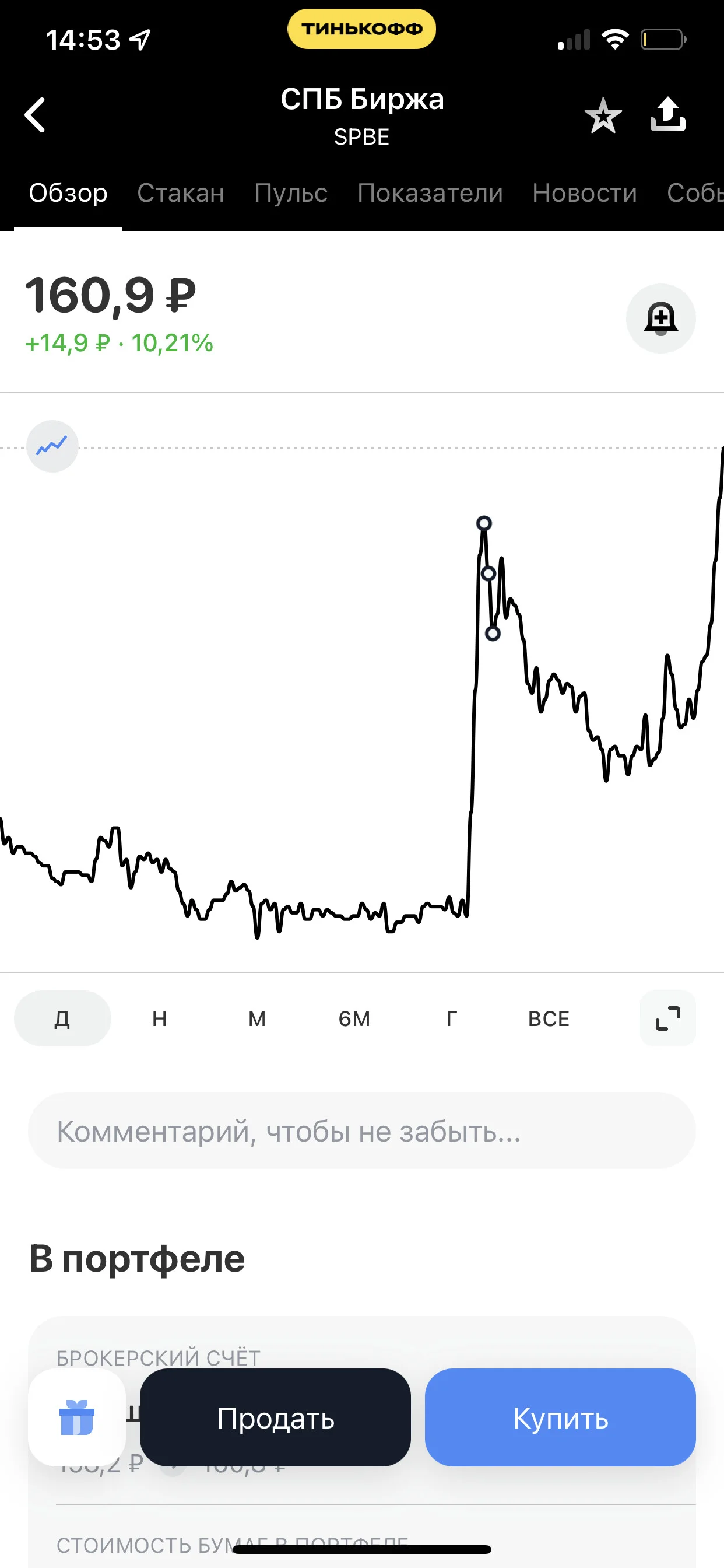Screen dimensions: 724x1568
Task: Open the Пульс tab
Action: pos(291,193)
